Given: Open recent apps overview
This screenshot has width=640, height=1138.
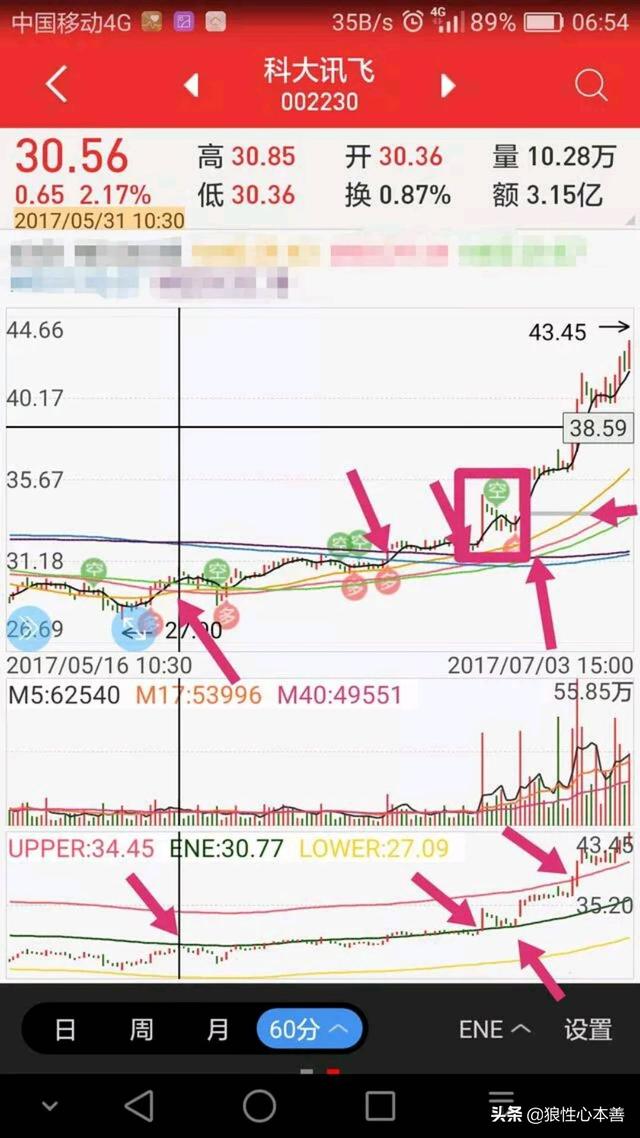Looking at the screenshot, I should pyautogui.click(x=380, y=1106).
